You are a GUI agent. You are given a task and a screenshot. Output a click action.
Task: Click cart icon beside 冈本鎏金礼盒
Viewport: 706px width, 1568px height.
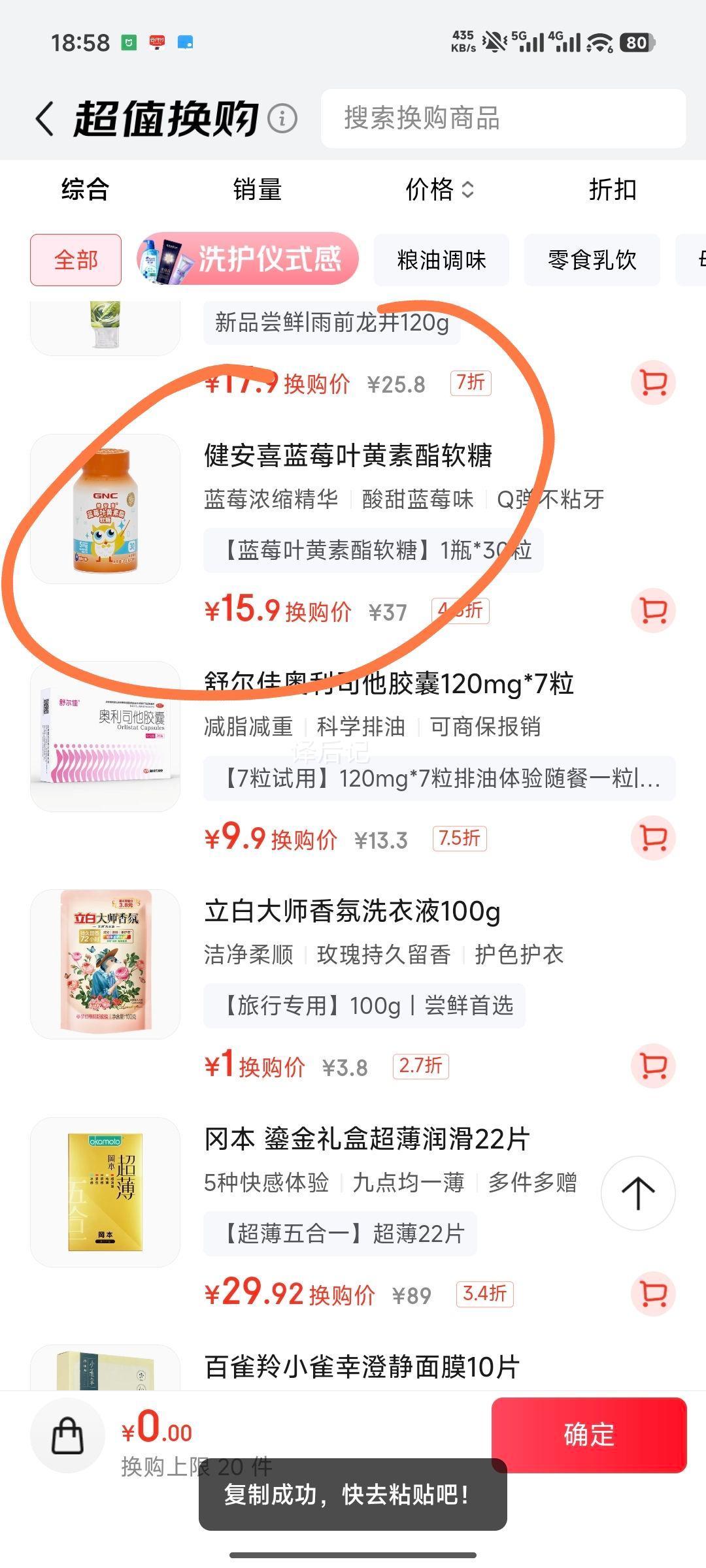tap(652, 1292)
